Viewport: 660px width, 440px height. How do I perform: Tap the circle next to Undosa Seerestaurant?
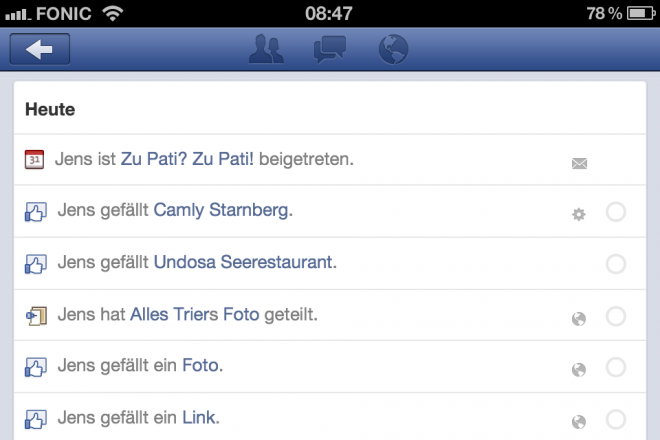pyautogui.click(x=616, y=264)
